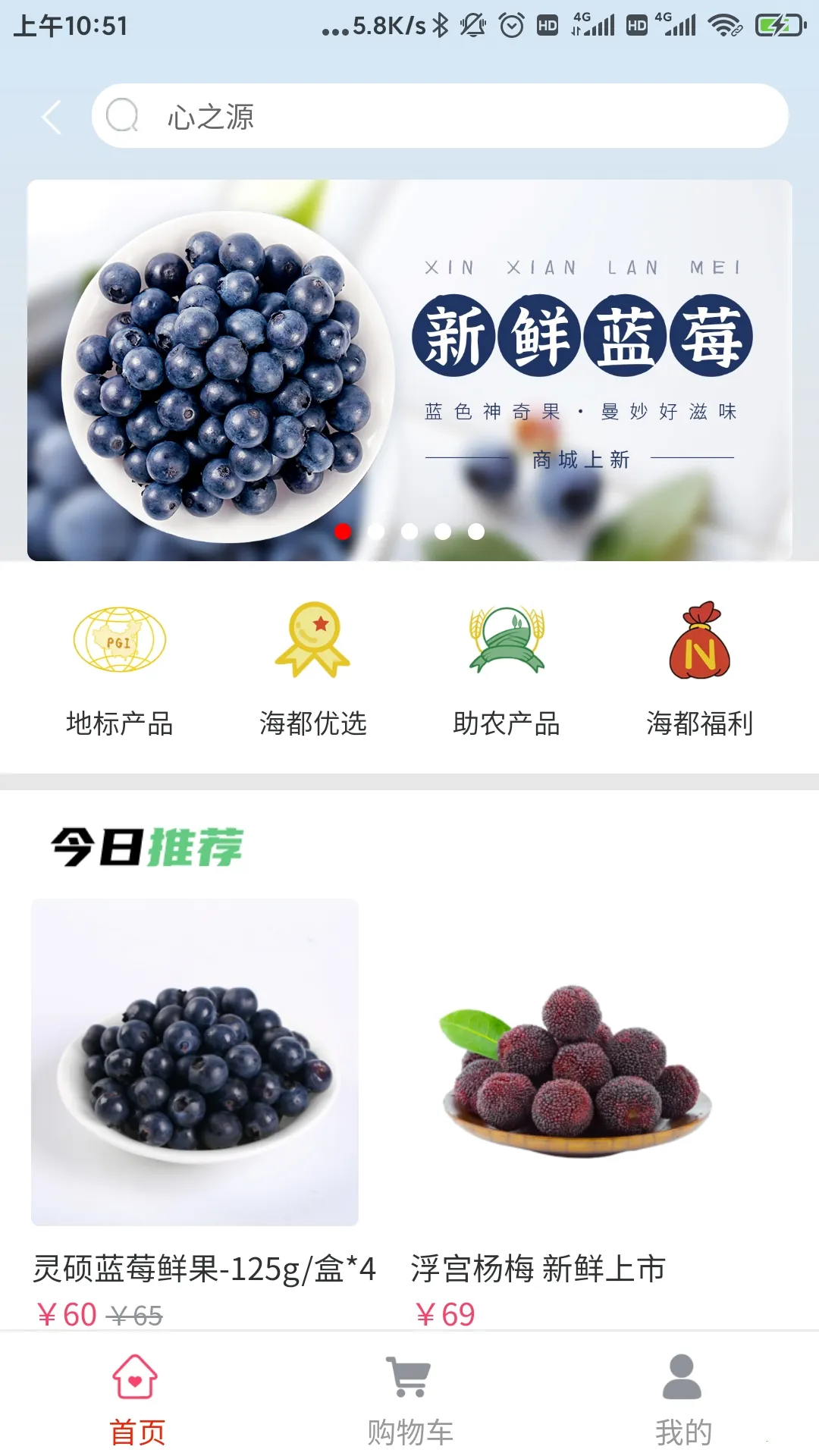Tap the search magnifier icon
The width and height of the screenshot is (819, 1456).
point(124,116)
